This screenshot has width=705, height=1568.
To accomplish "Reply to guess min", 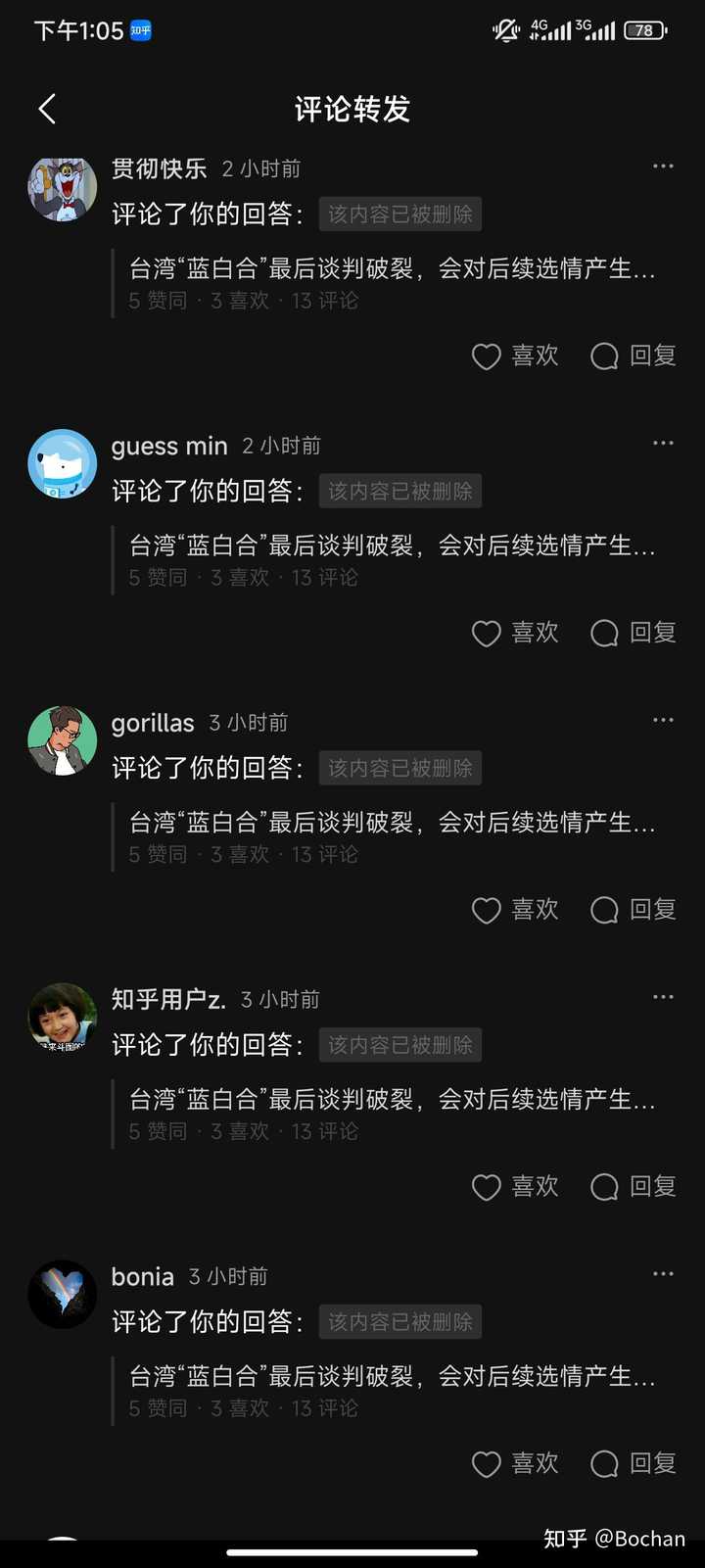I will coord(634,633).
